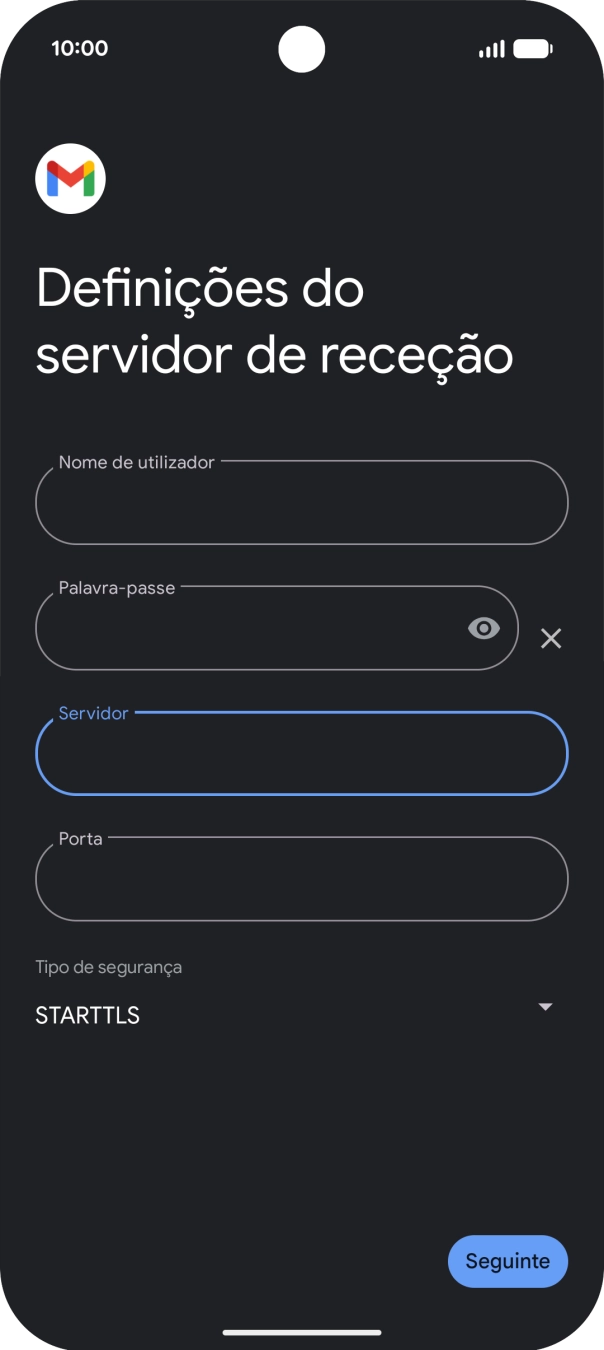Tap the Nome de utilizador field
This screenshot has height=1350, width=604.
pyautogui.click(x=301, y=503)
